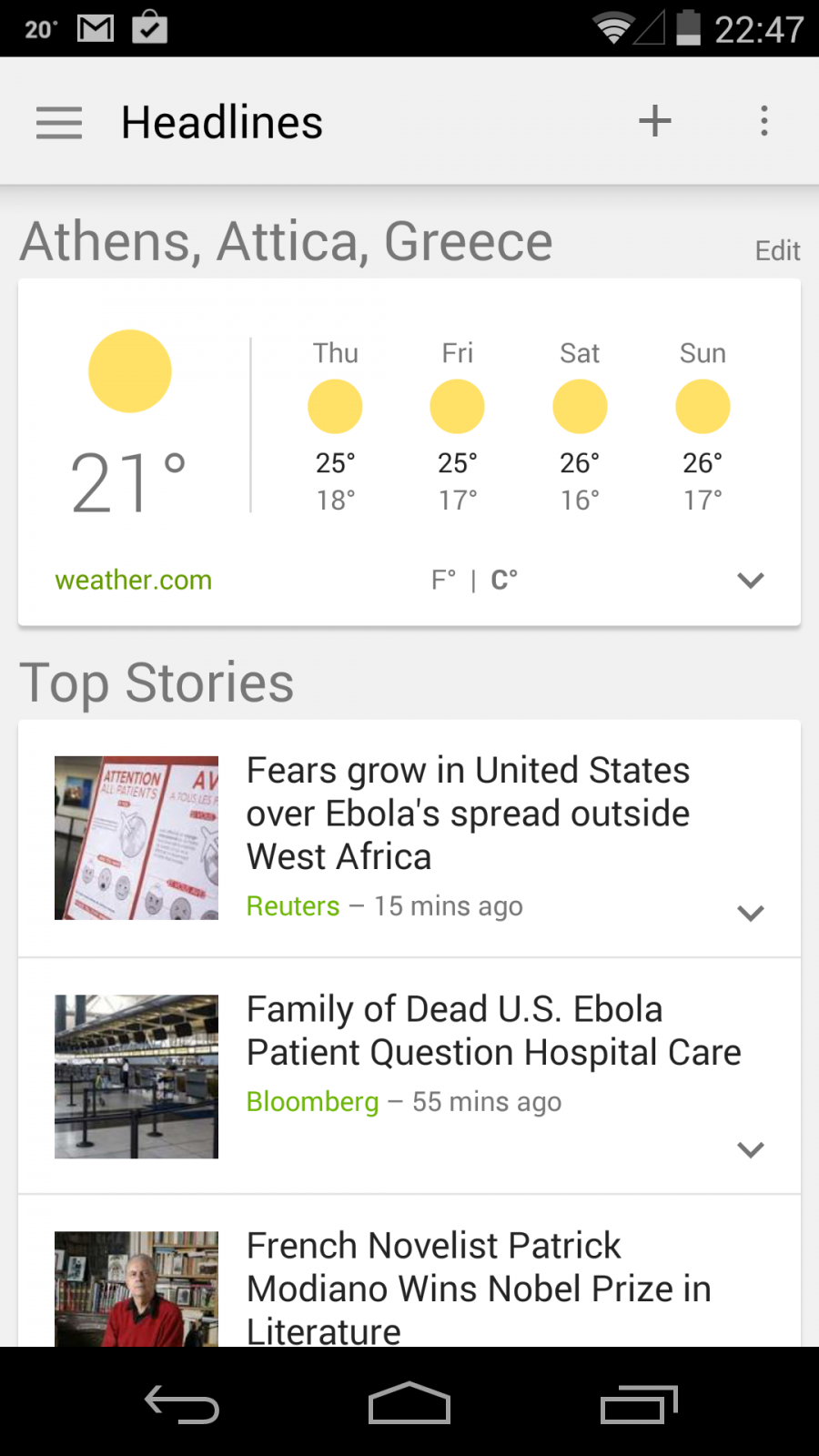The height and width of the screenshot is (1456, 819).
Task: Open the Reuters Ebola fears story
Action: click(x=468, y=814)
